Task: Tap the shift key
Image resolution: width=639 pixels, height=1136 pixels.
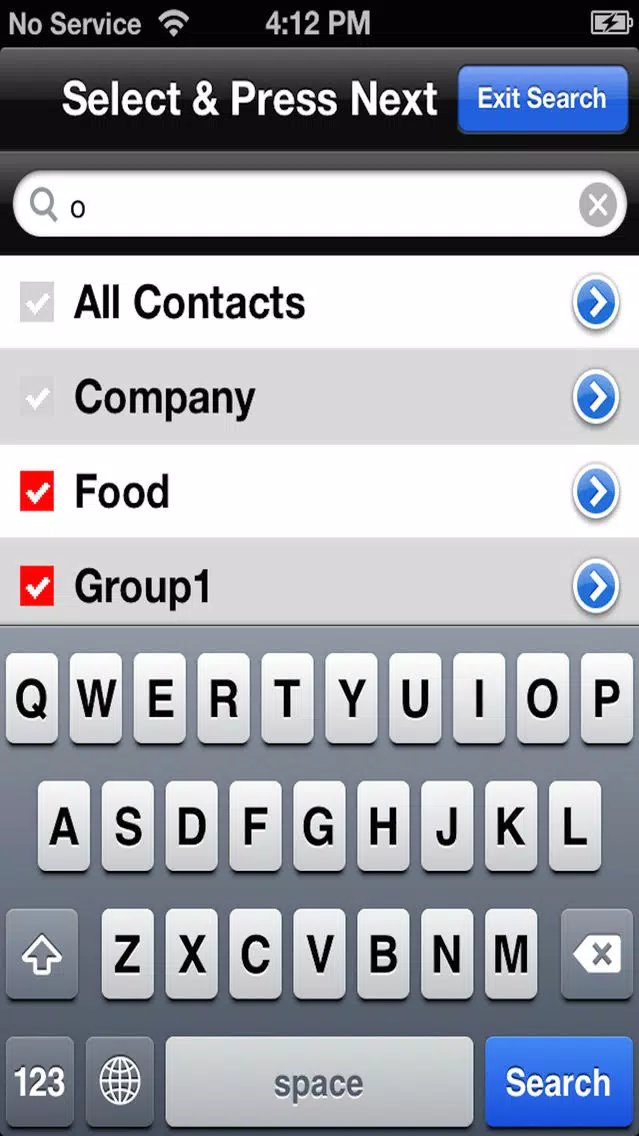Action: click(x=42, y=954)
